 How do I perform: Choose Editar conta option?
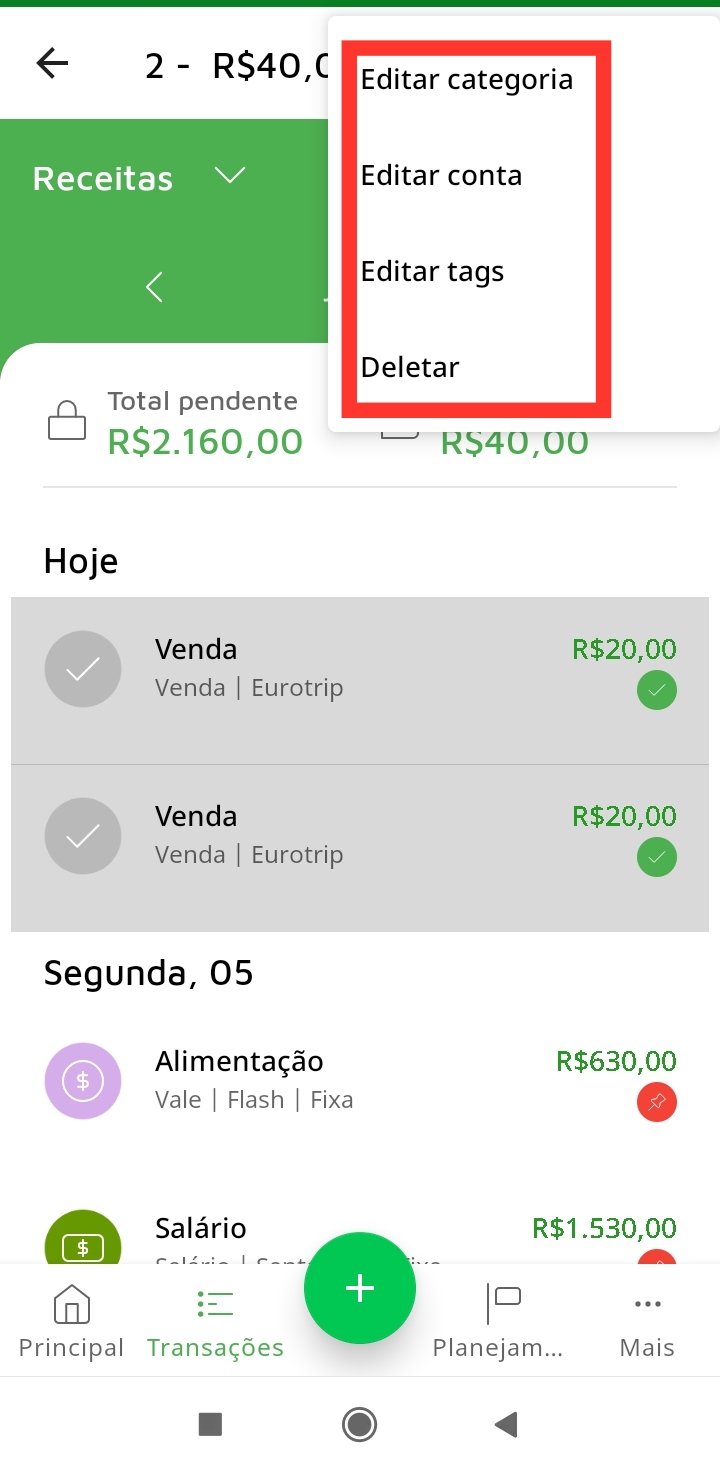click(x=441, y=176)
